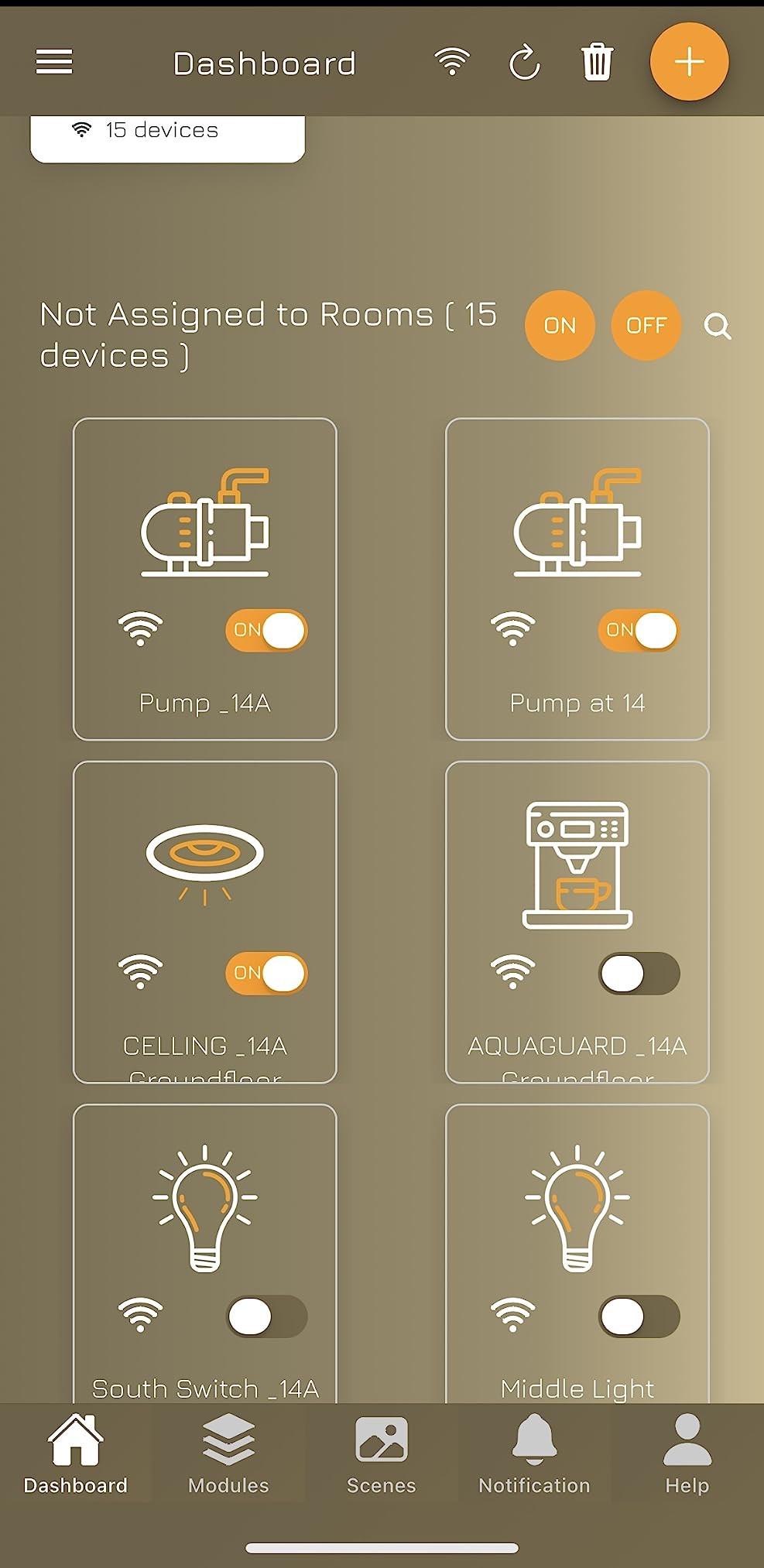Open the delete devices trash icon

coord(596,61)
